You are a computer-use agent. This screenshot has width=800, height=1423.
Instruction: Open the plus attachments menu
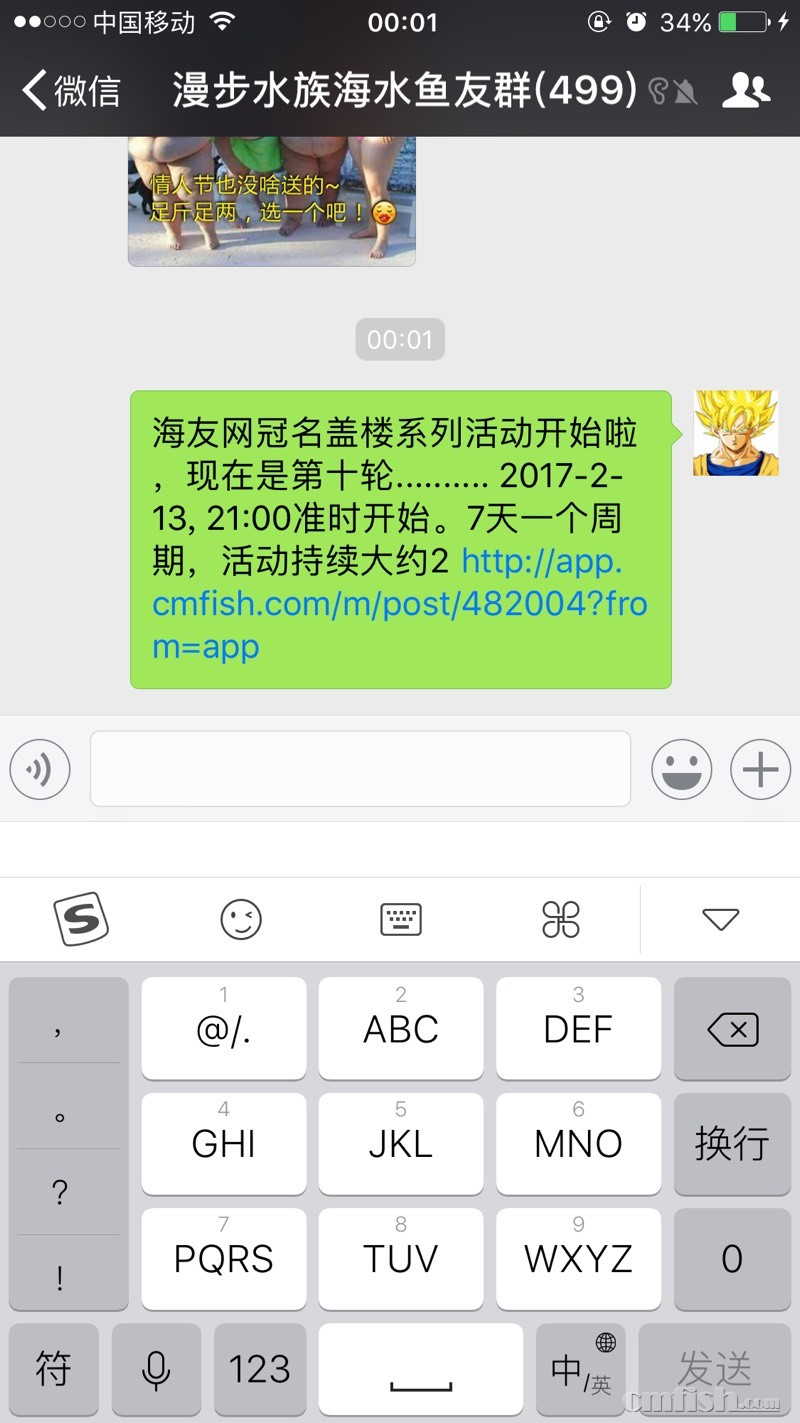click(760, 769)
